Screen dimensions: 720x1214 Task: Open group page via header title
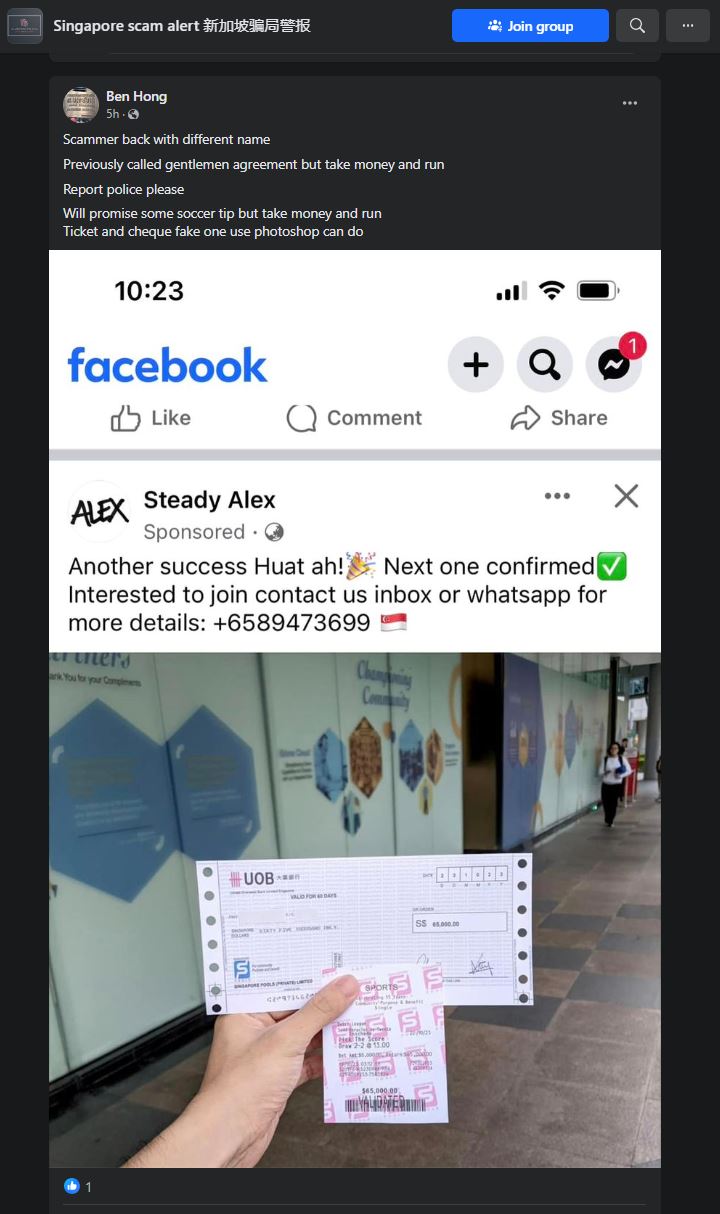181,25
